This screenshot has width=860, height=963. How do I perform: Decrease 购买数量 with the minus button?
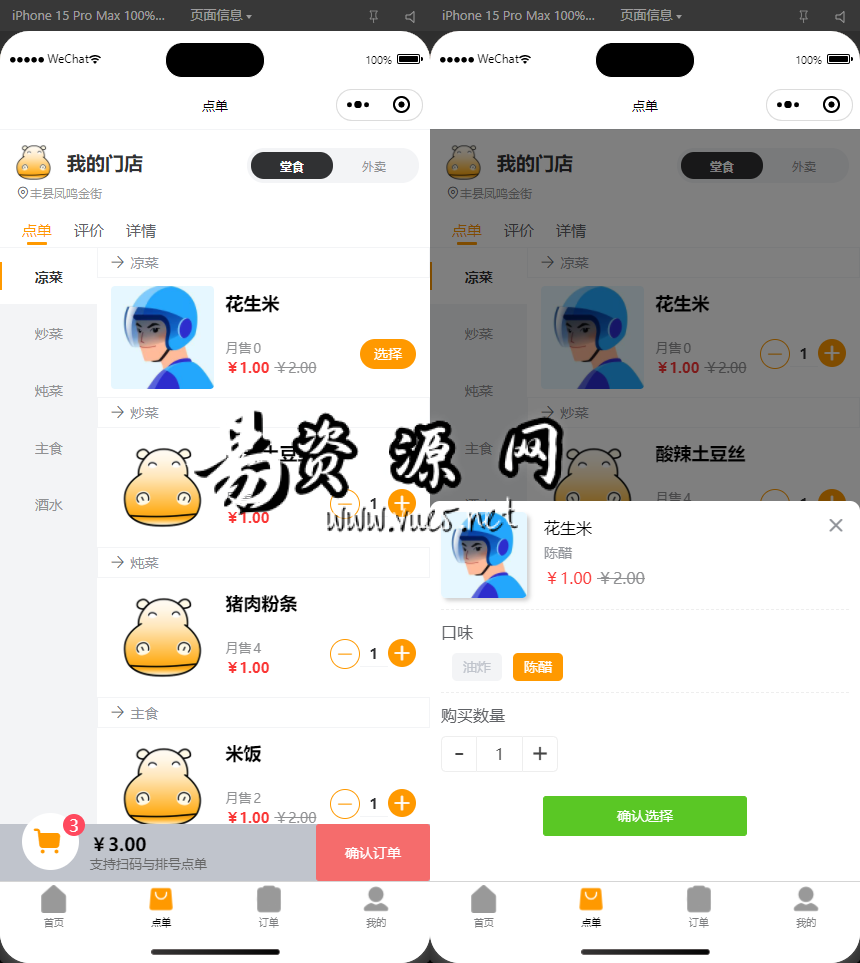click(459, 754)
